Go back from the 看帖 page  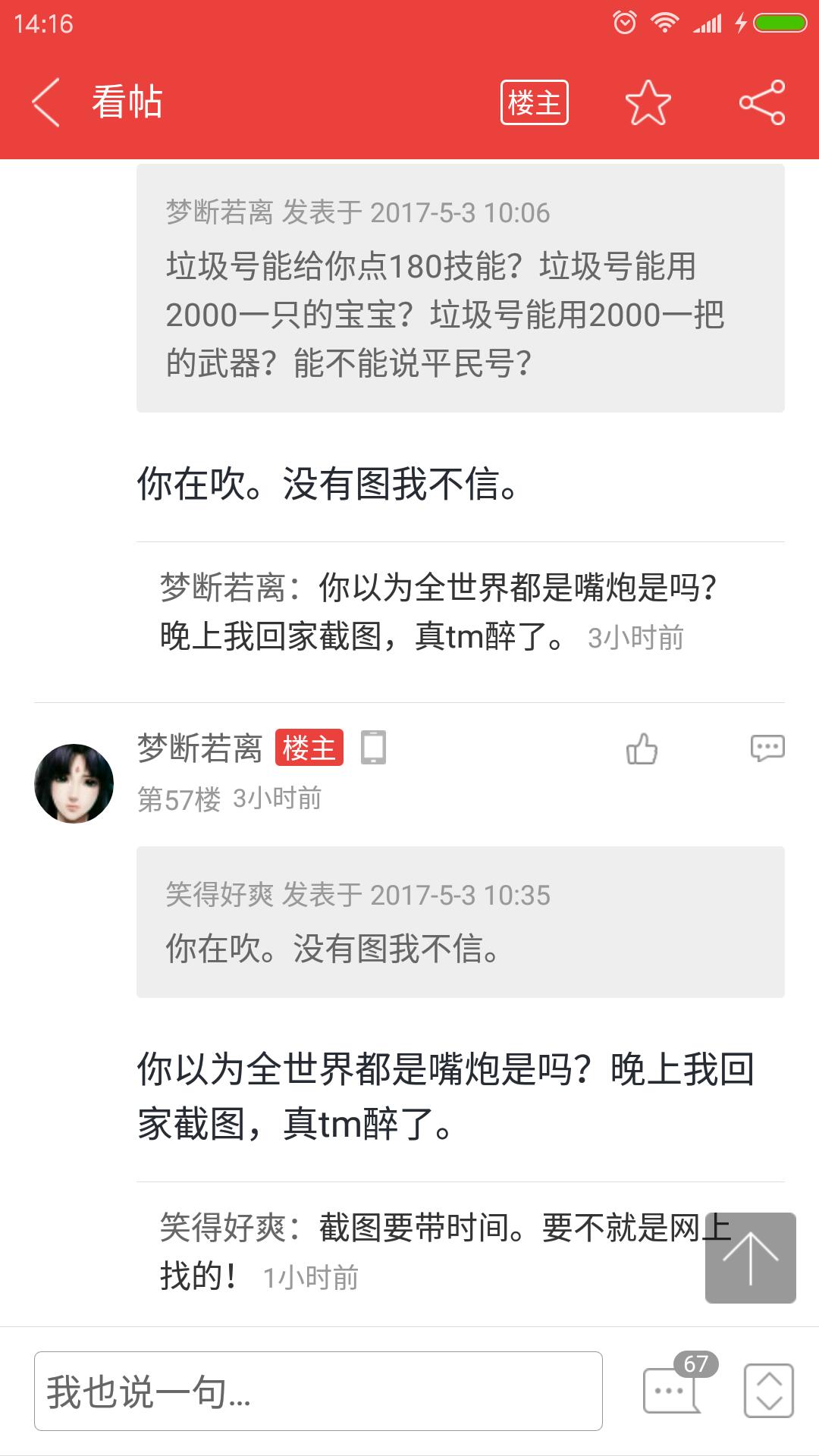pos(45,102)
